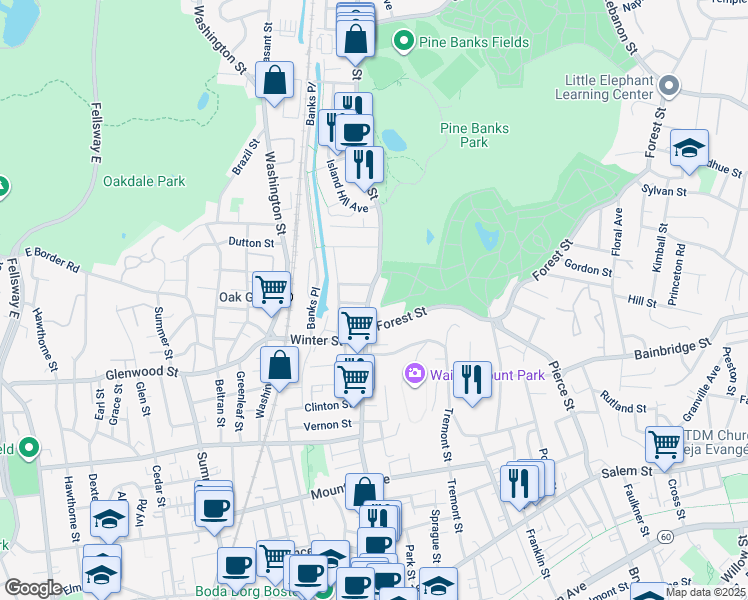The image size is (748, 600).
Task: Select the grocery cart marker at Oak Grove
Action: tap(271, 290)
